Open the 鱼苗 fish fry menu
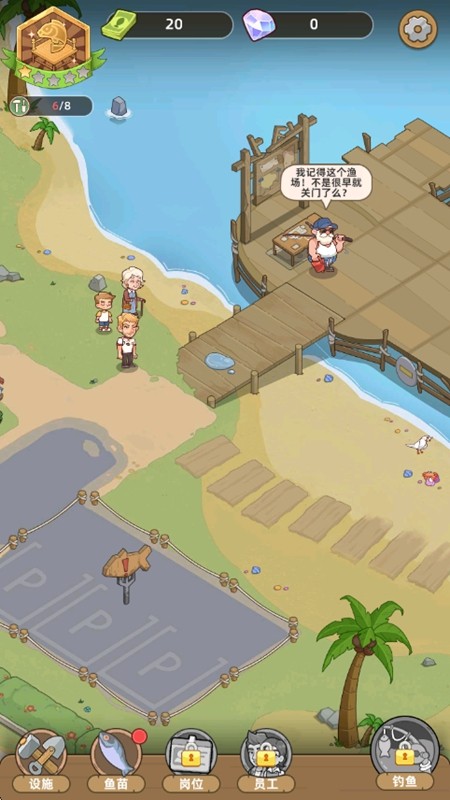 (x=116, y=761)
